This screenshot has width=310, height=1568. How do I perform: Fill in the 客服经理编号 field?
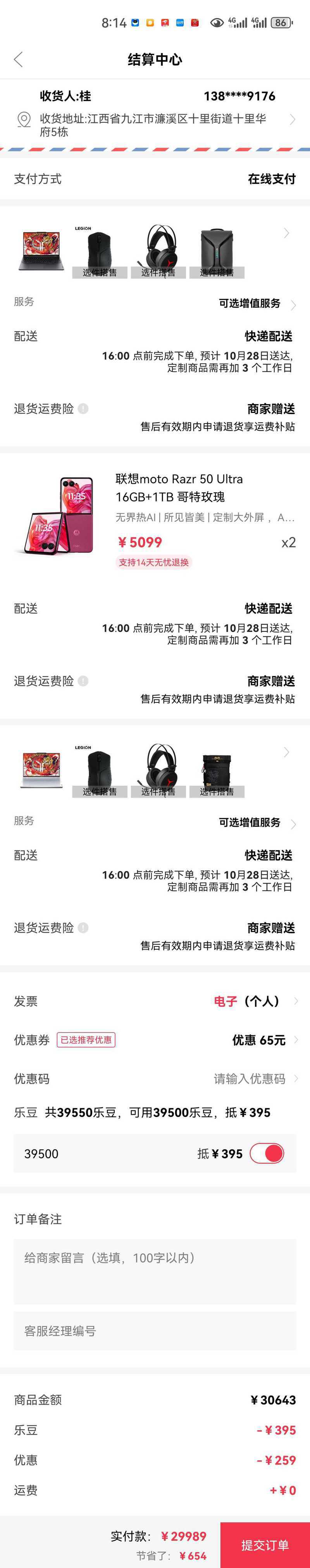pos(155,1331)
